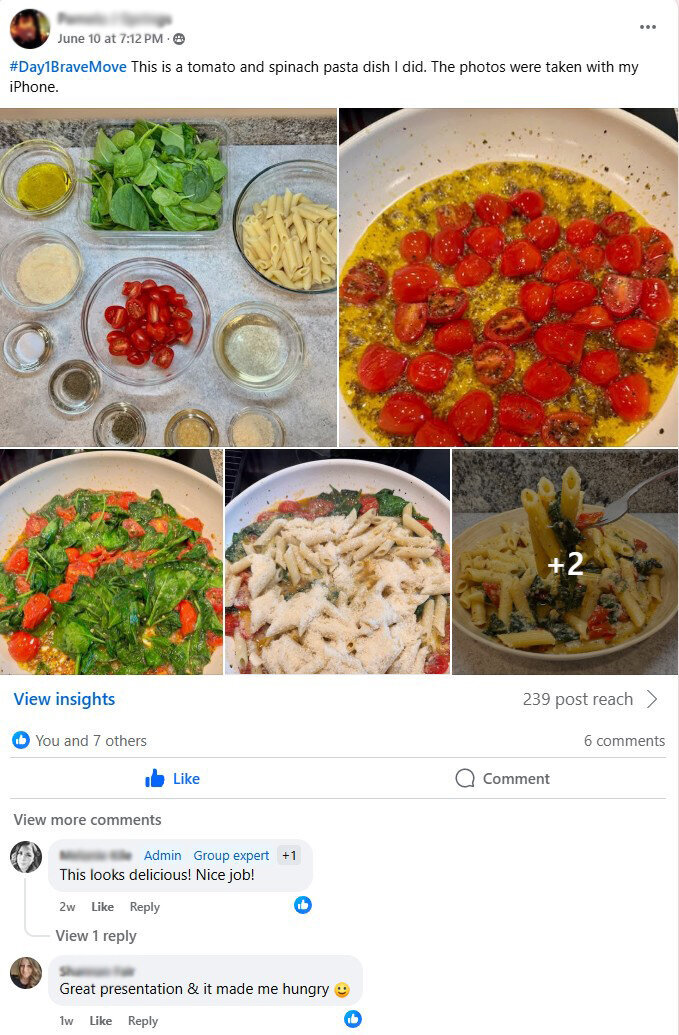Screen dimensions: 679x1035
Task: Expand View 1 reply
Action: point(96,936)
